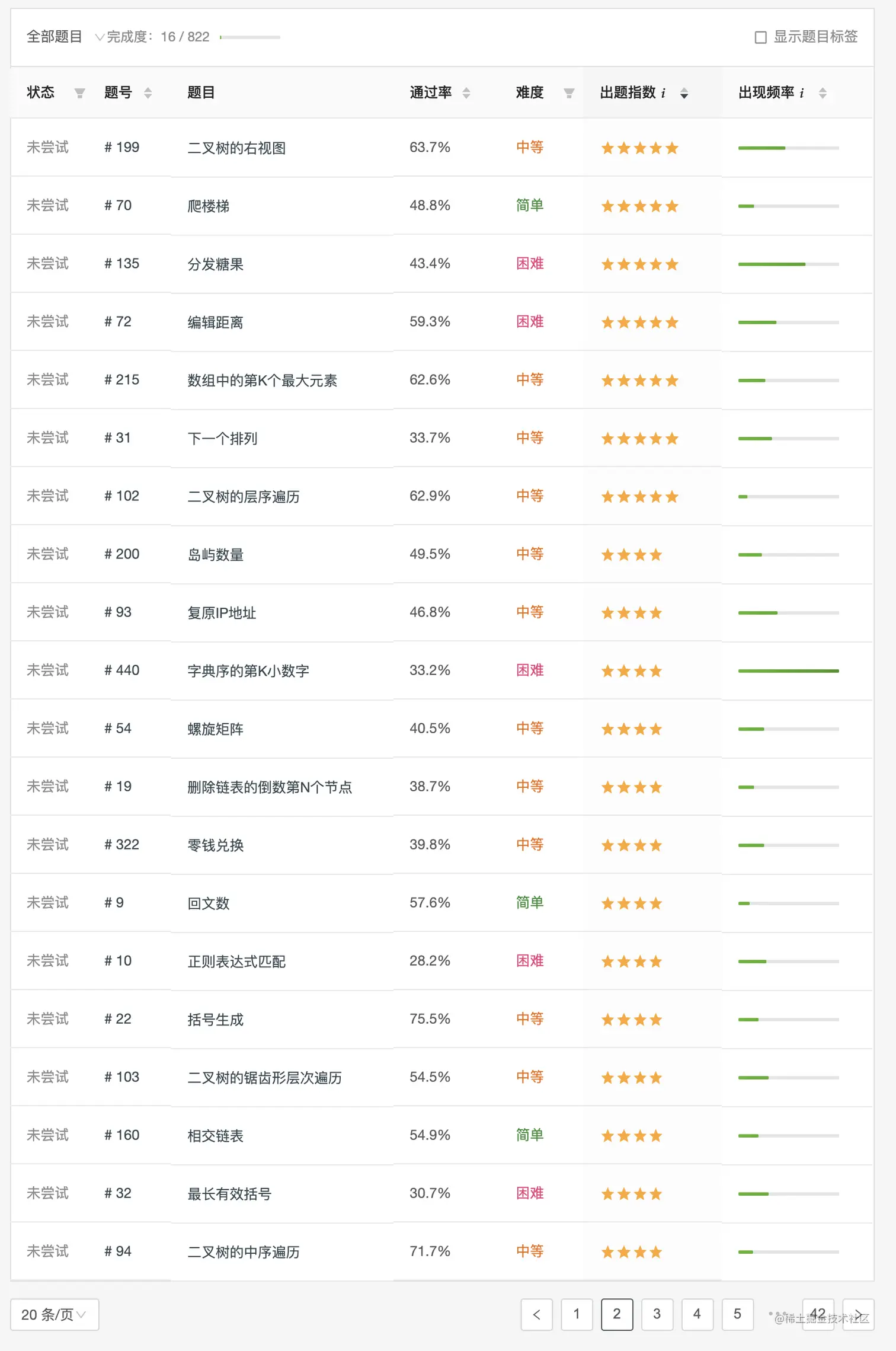Go to the previous page arrow
This screenshot has height=1351, width=896.
click(x=536, y=1314)
